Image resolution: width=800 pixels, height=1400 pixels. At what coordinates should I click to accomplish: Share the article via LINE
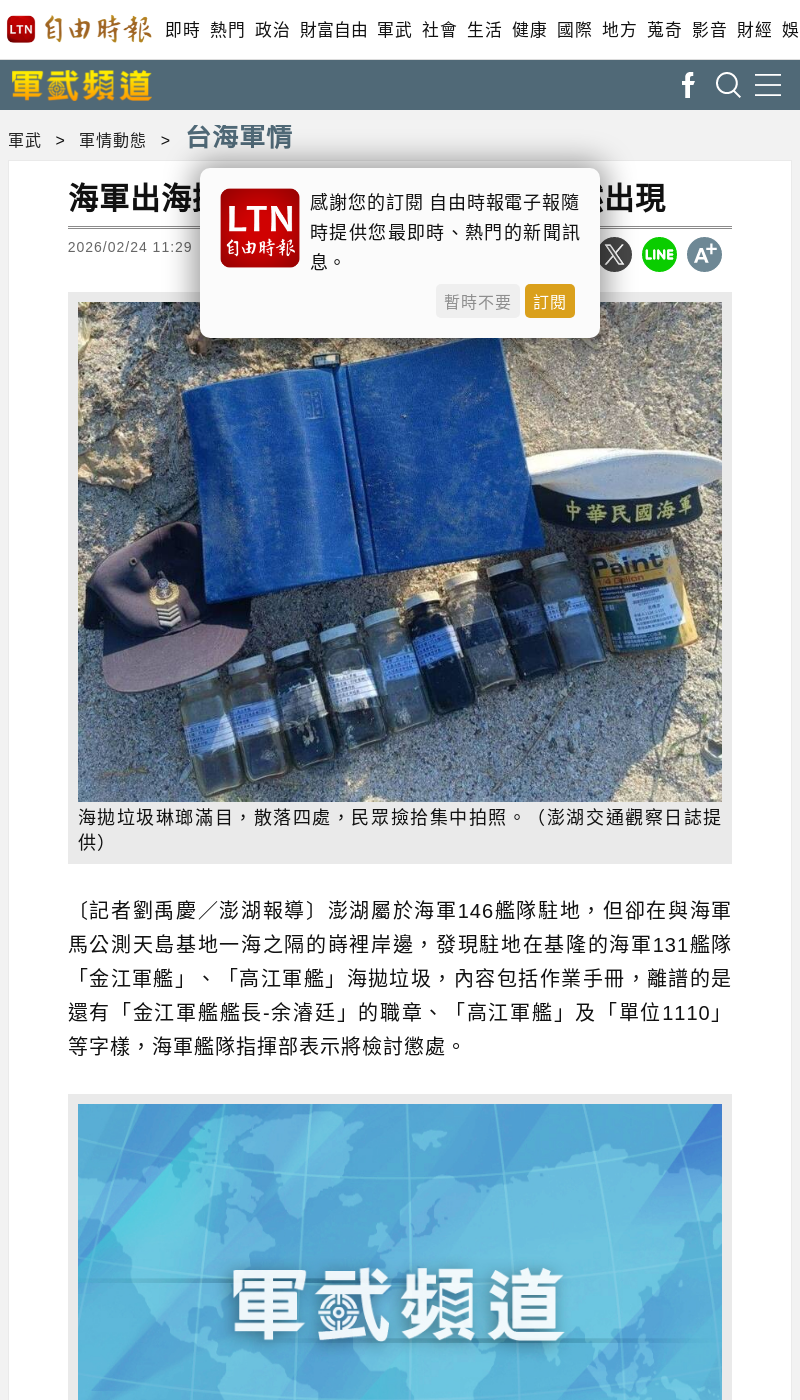click(659, 255)
